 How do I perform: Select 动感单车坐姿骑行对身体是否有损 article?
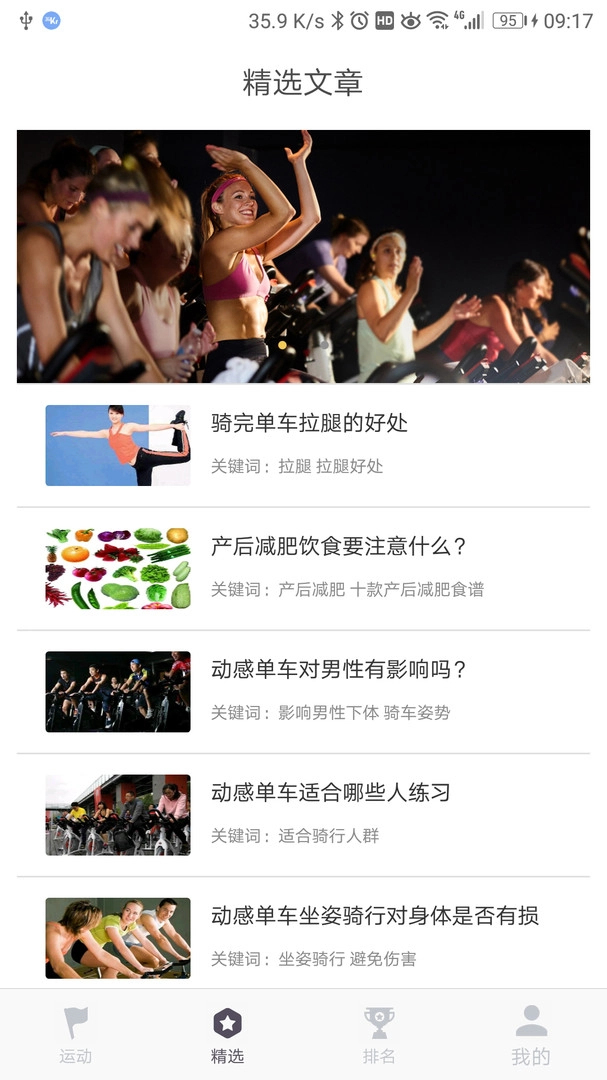tap(375, 916)
